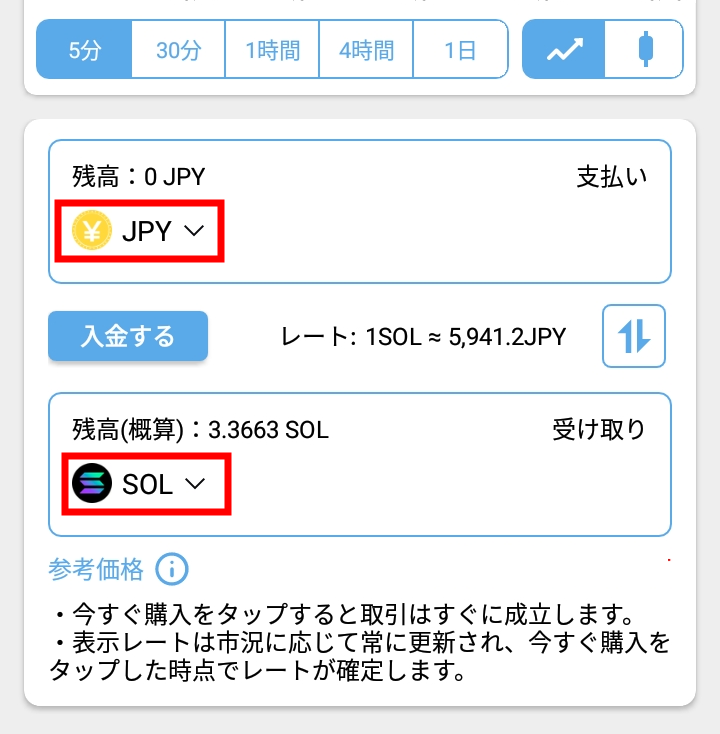Tap the 入金する deposit button

[128, 336]
